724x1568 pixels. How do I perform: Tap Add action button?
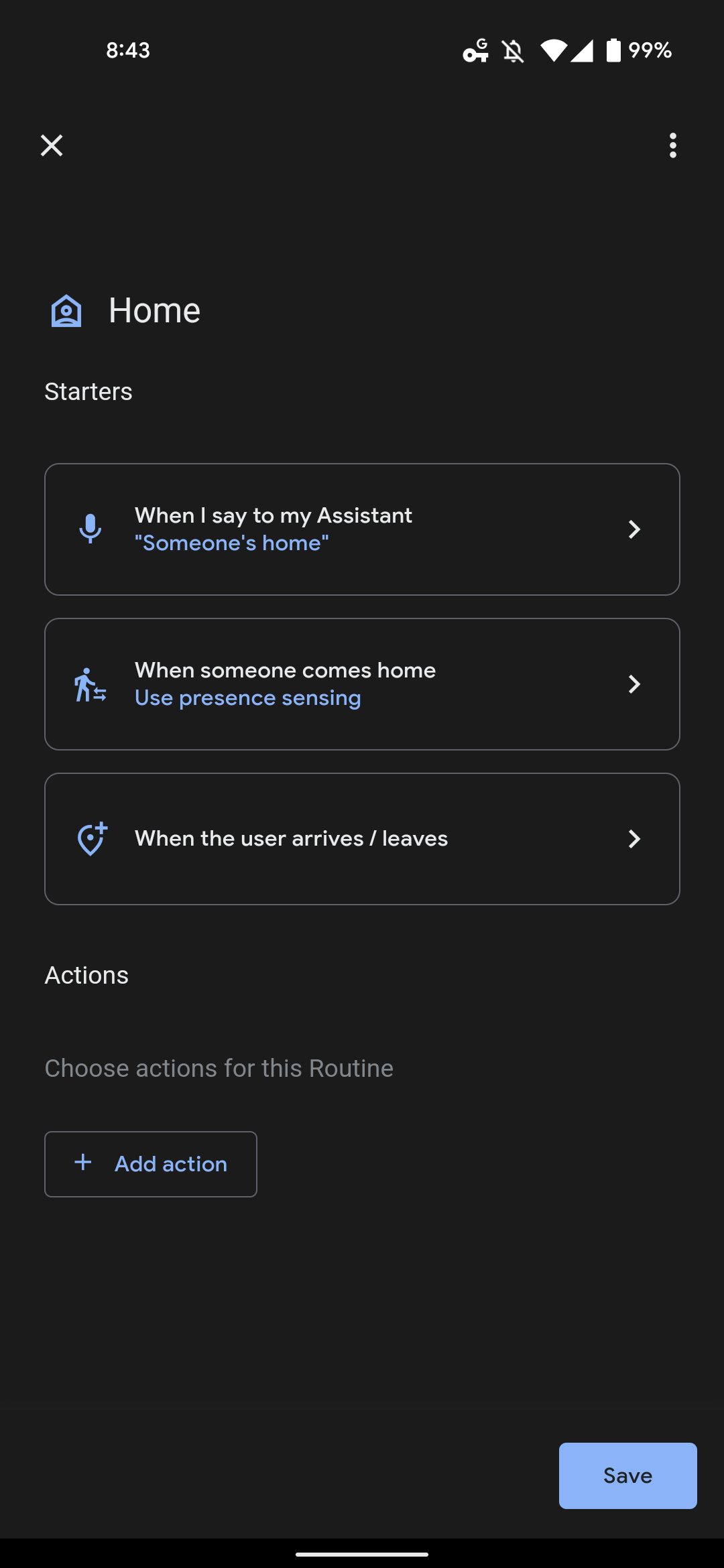[151, 1164]
